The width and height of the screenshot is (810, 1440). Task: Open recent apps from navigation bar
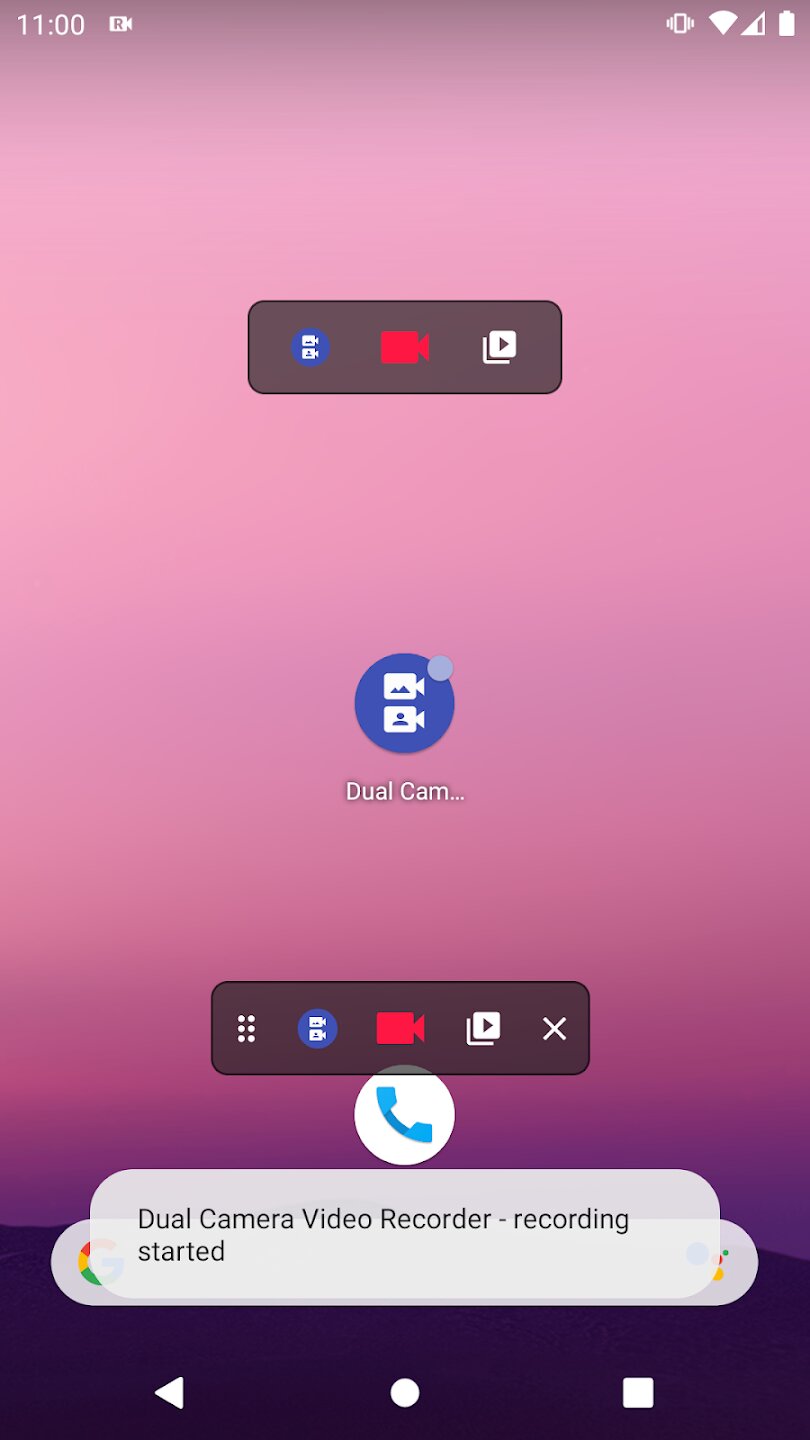[637, 1392]
